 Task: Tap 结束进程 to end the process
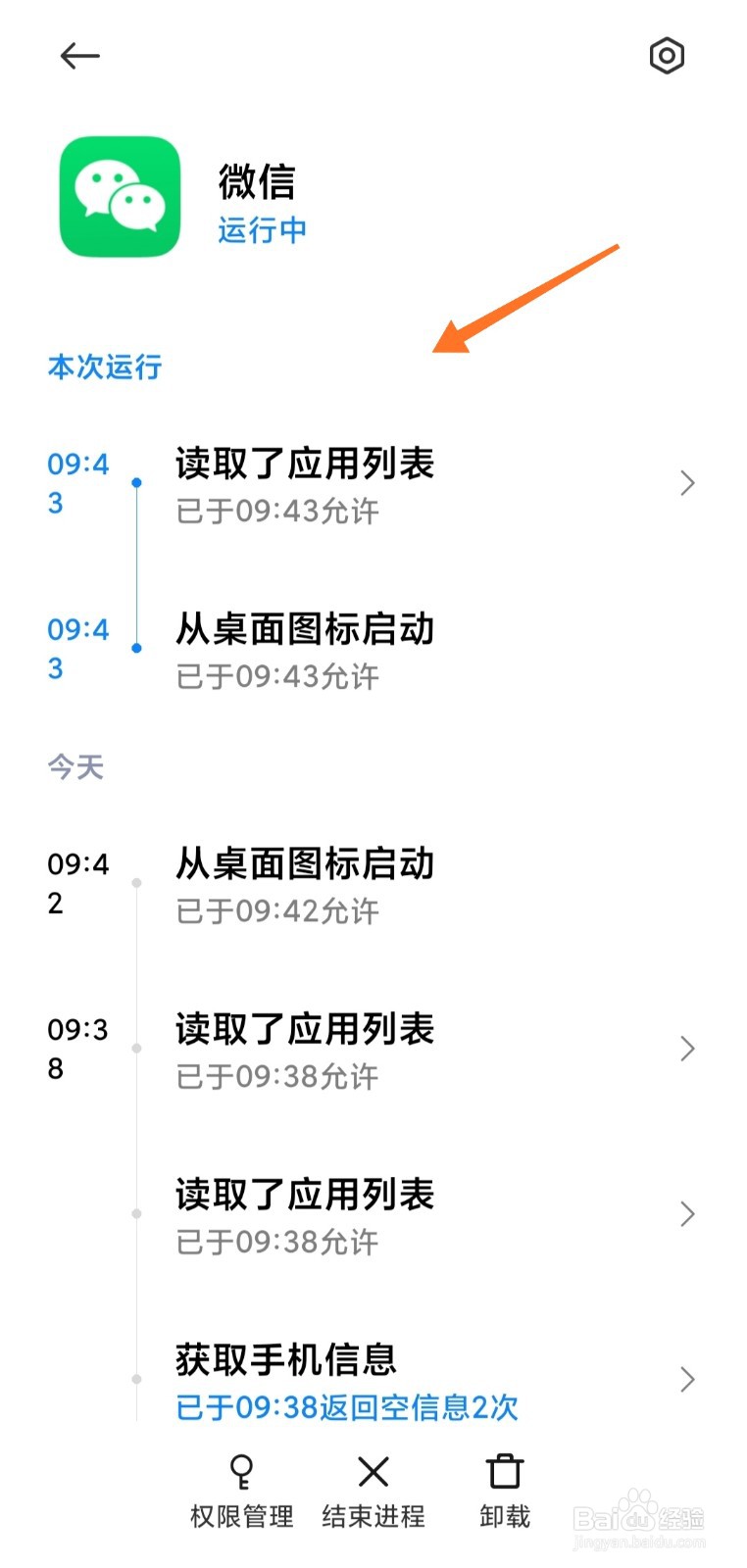pos(373,1516)
